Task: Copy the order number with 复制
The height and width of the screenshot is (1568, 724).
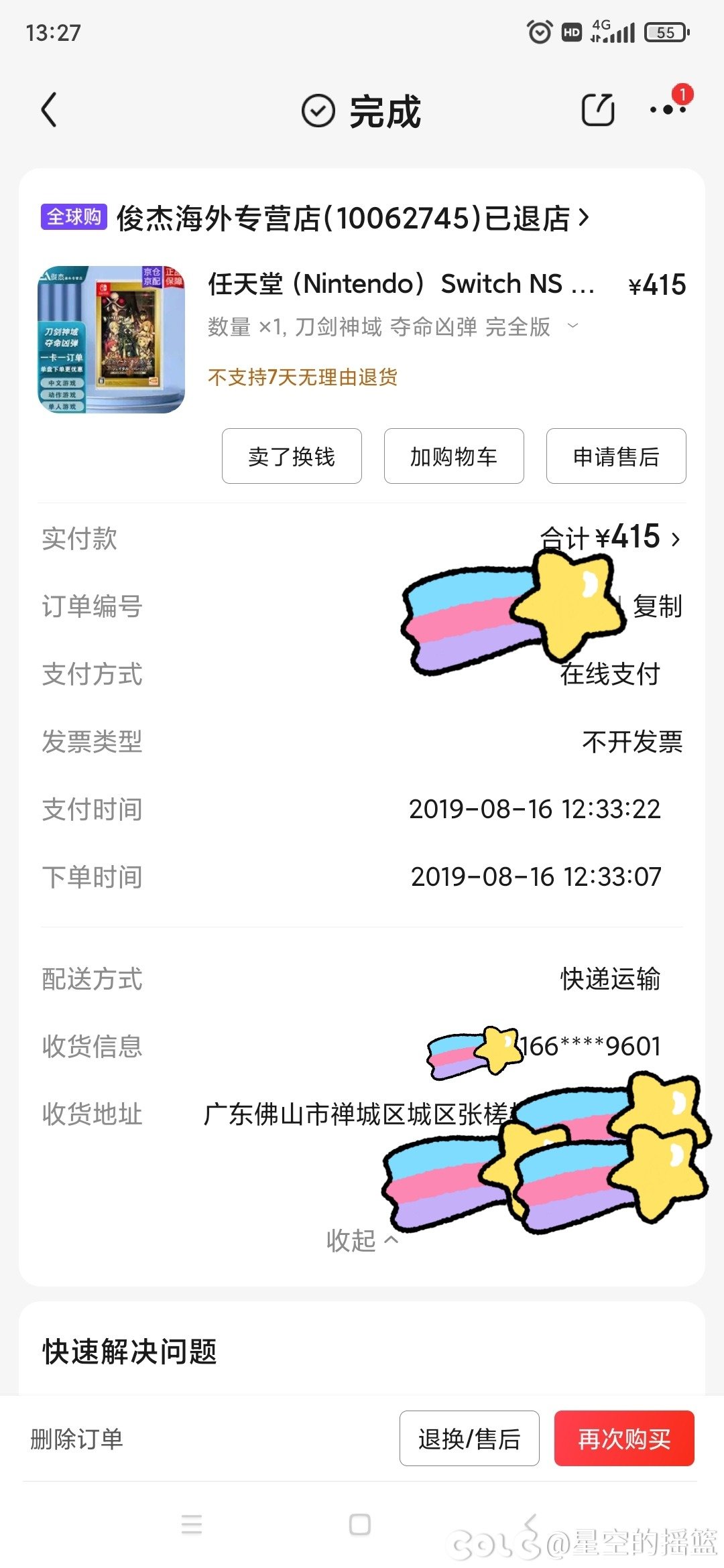Action: (x=657, y=606)
